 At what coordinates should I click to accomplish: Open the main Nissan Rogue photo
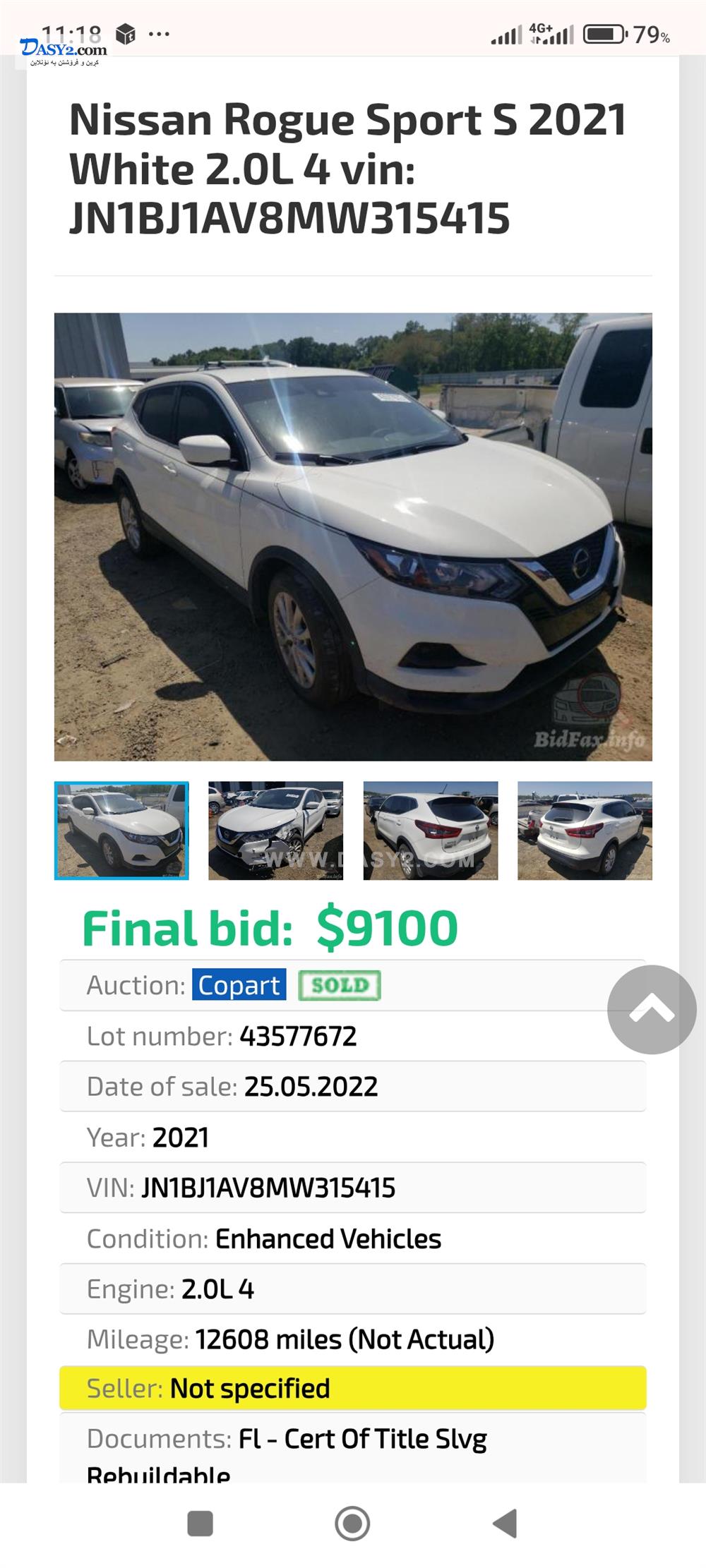tap(353, 536)
